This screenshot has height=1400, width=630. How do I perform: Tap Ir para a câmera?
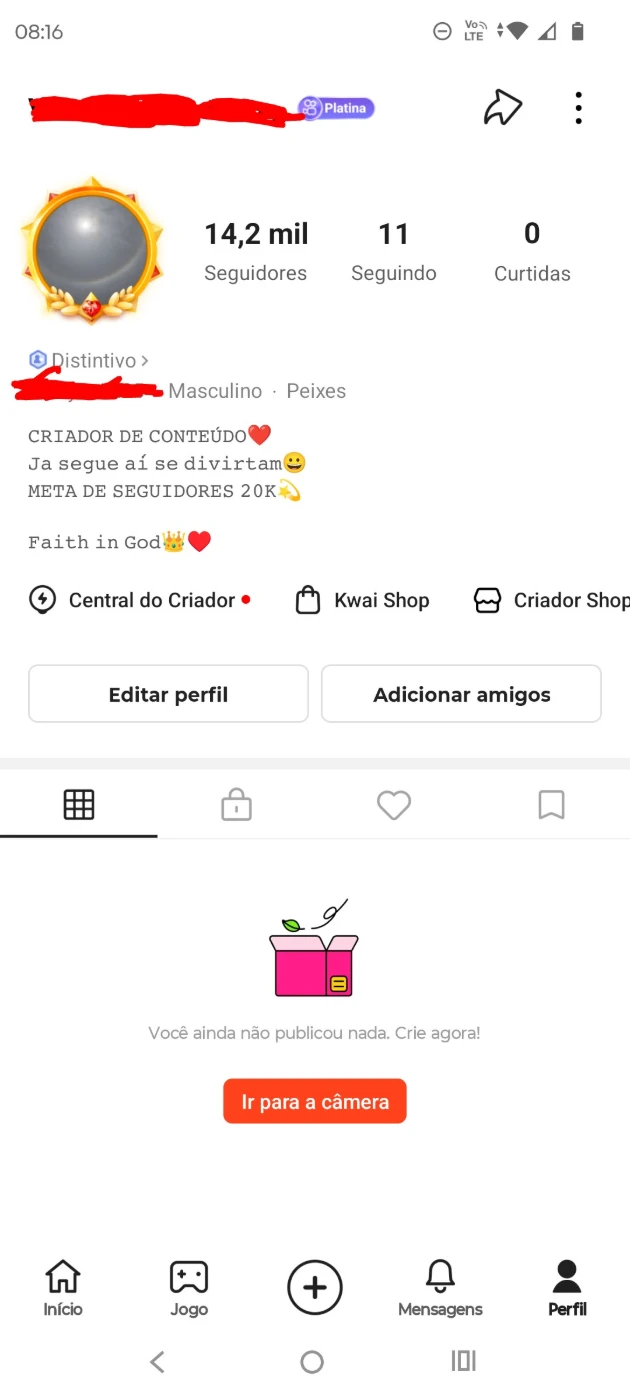tap(315, 1102)
